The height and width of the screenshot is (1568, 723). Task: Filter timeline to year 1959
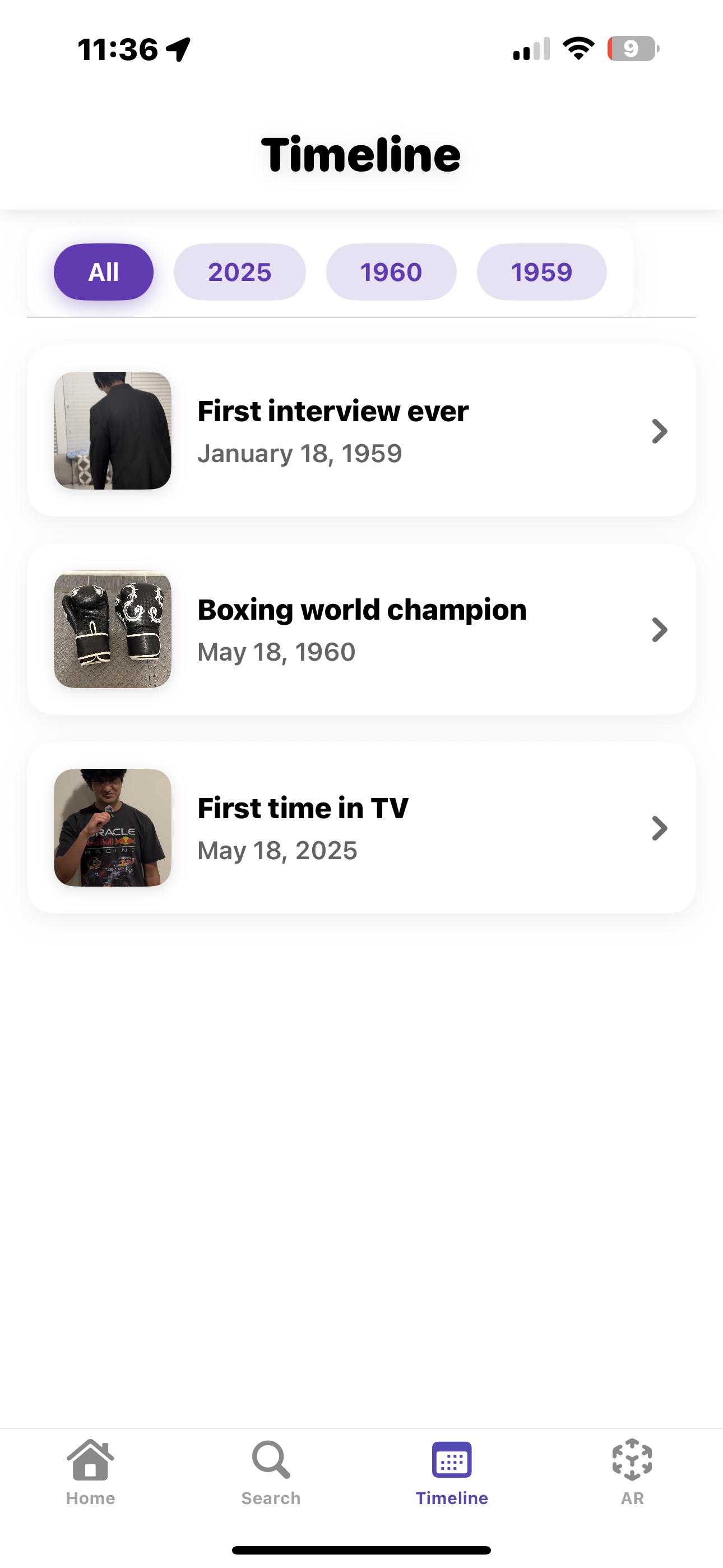click(541, 272)
